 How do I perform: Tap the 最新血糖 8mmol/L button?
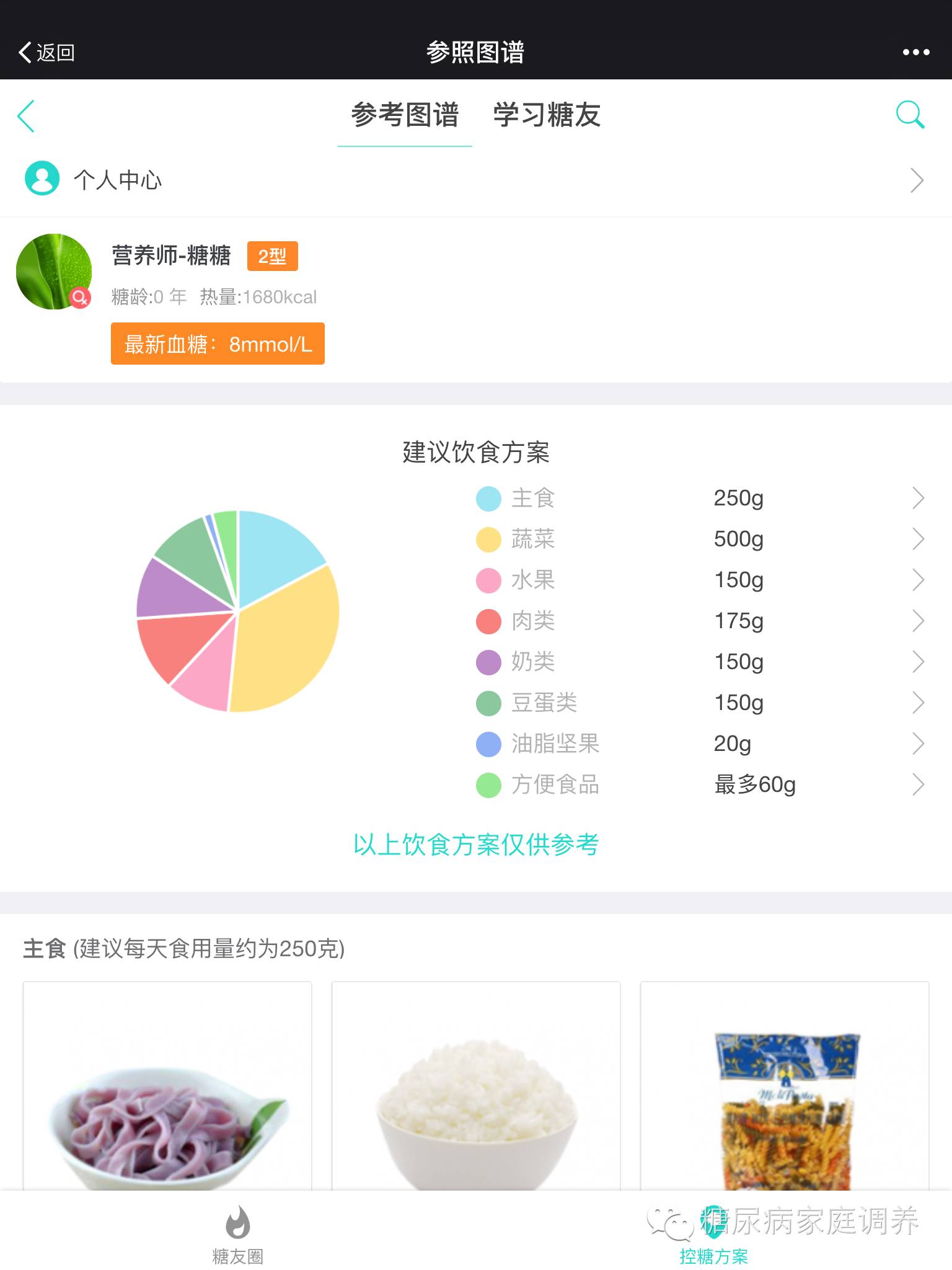[218, 344]
